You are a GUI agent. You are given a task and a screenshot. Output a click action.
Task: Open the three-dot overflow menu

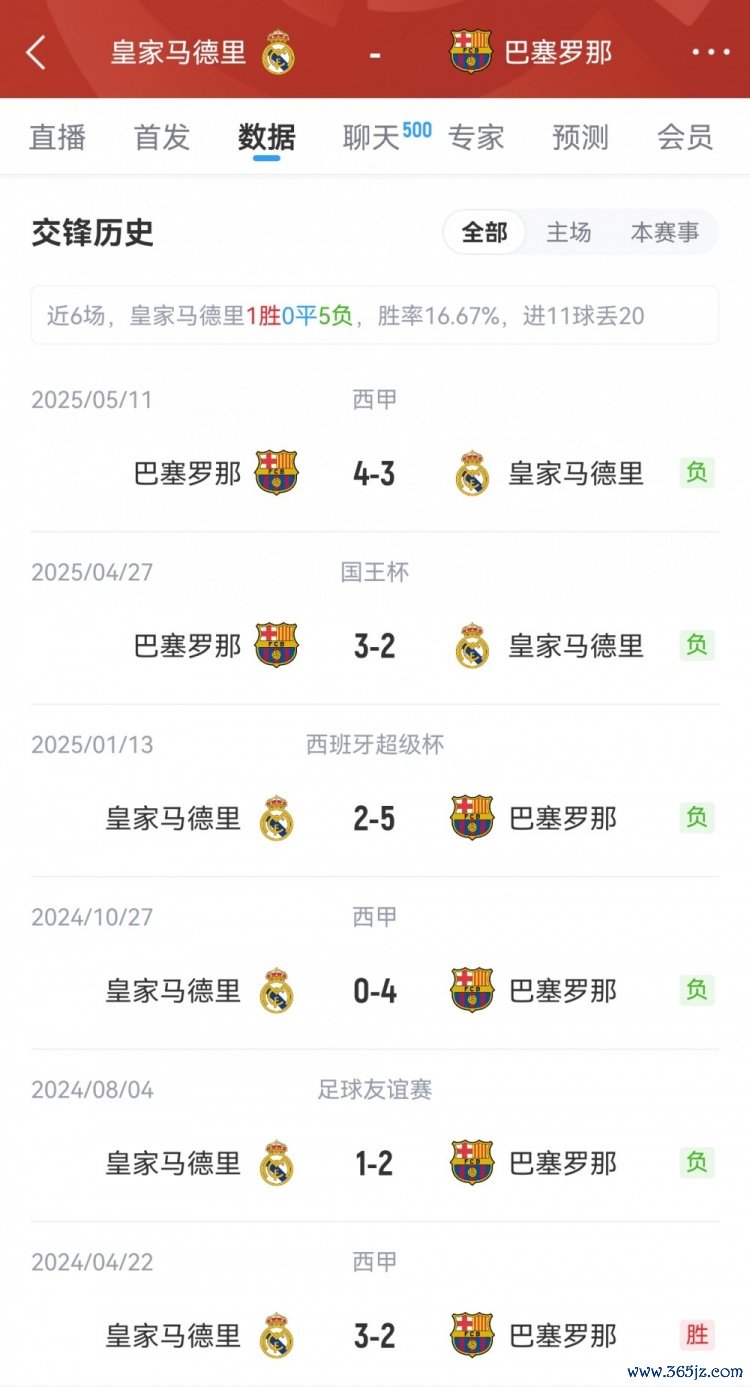point(711,52)
